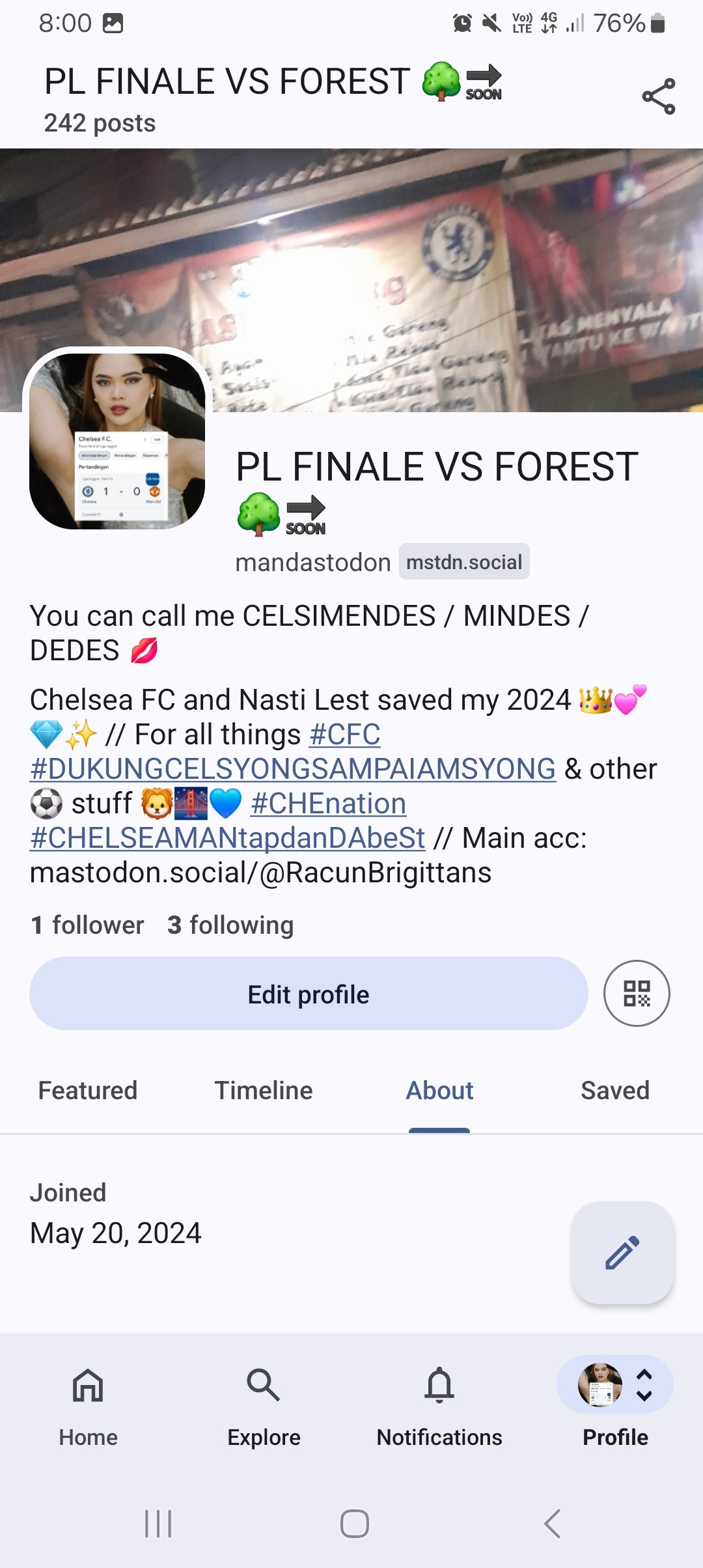The image size is (703, 1568).
Task: Open the #CFC hashtag link
Action: [345, 735]
